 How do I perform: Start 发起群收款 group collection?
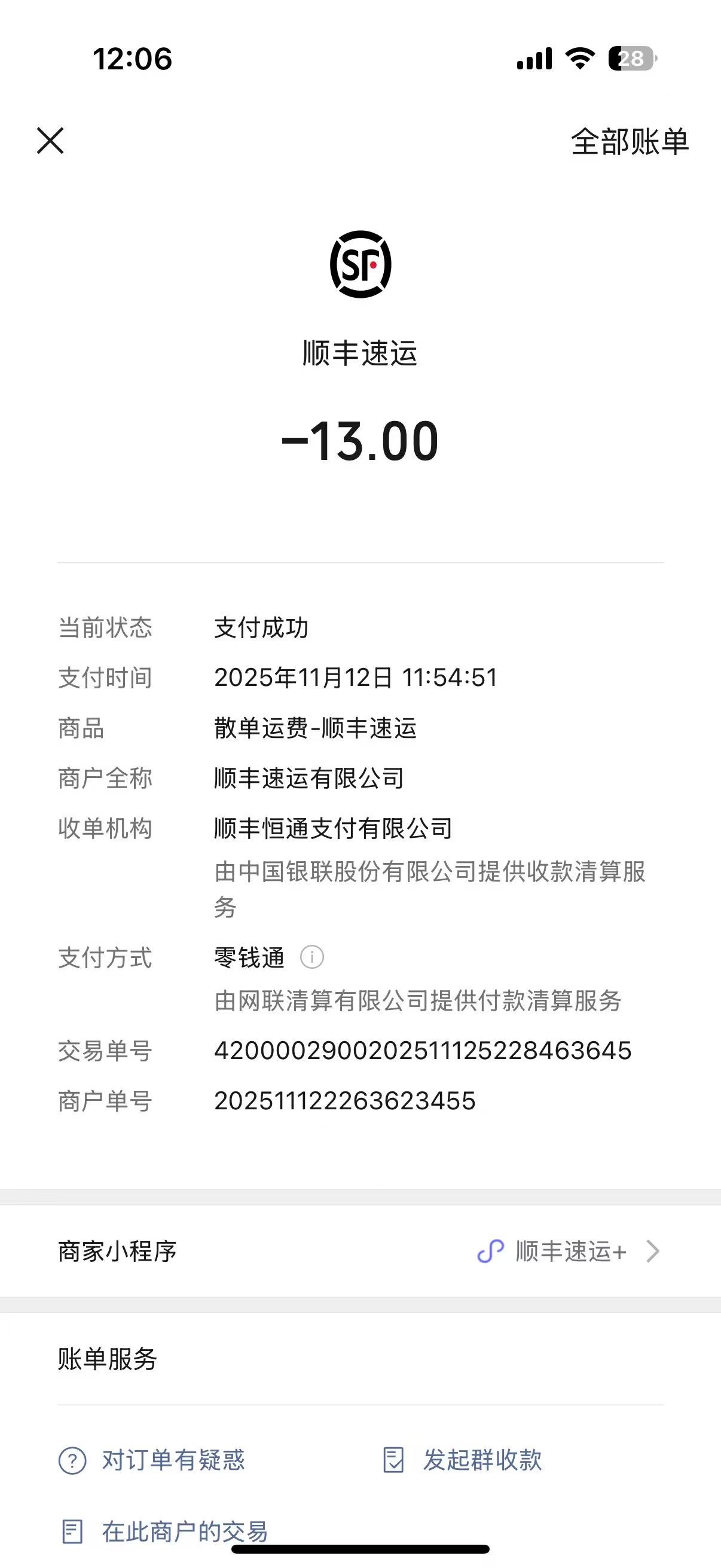462,1460
